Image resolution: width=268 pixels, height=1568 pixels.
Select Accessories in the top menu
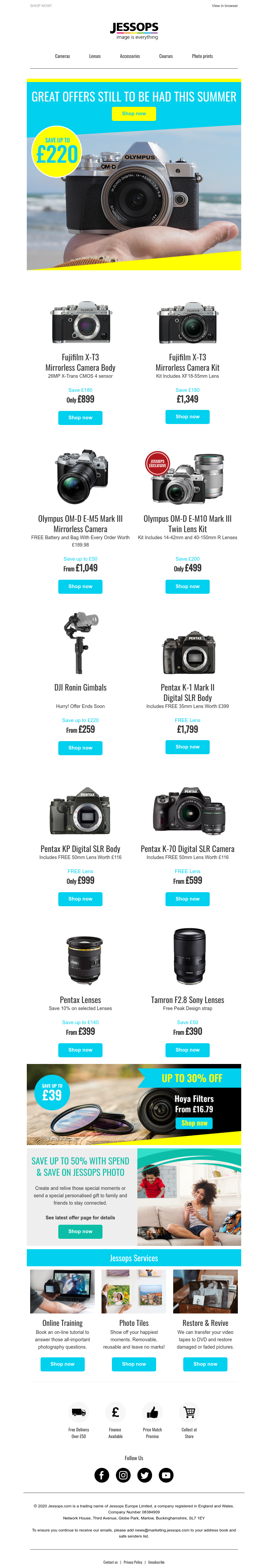coord(130,56)
